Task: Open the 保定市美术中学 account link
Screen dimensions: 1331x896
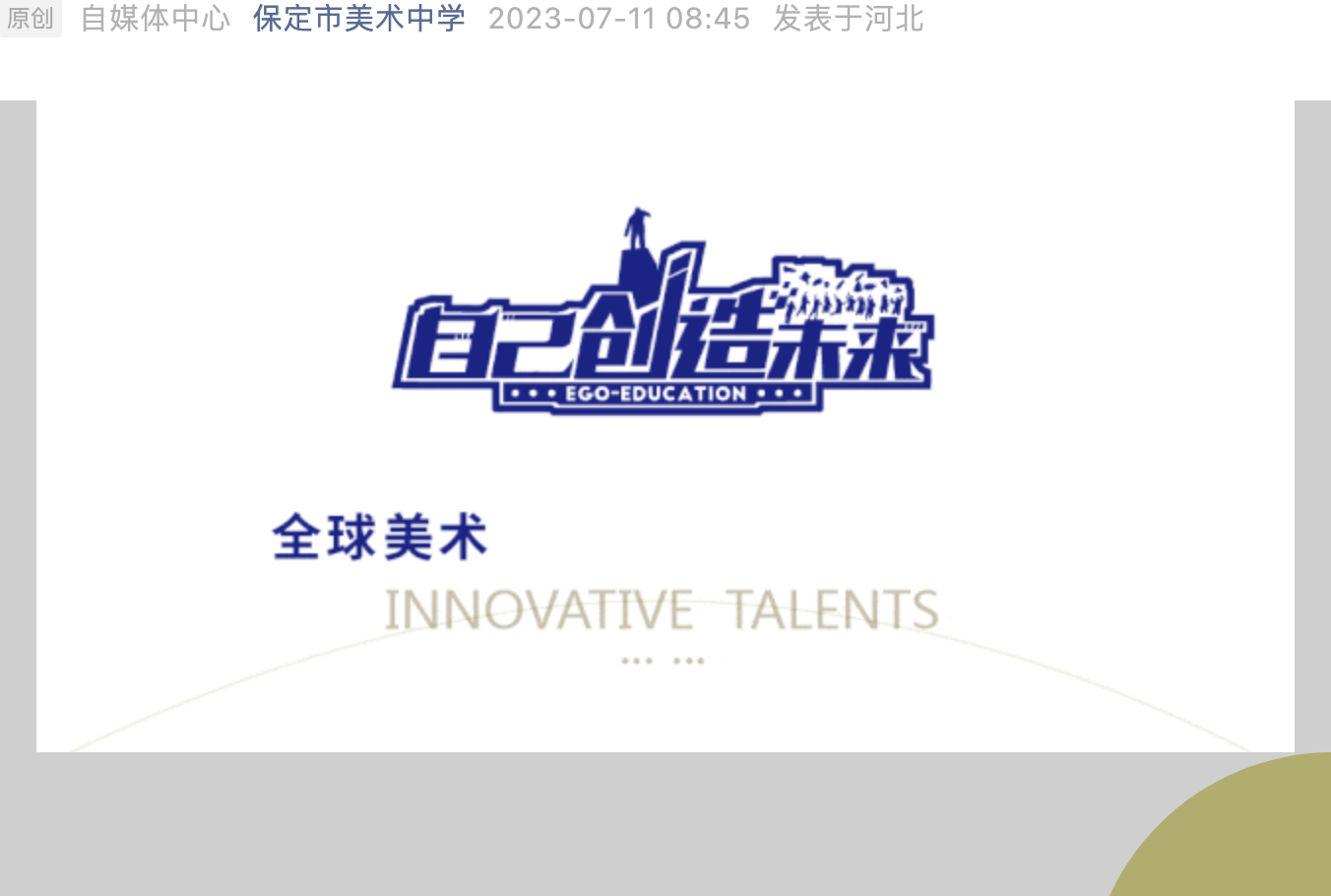Action: pos(358,19)
